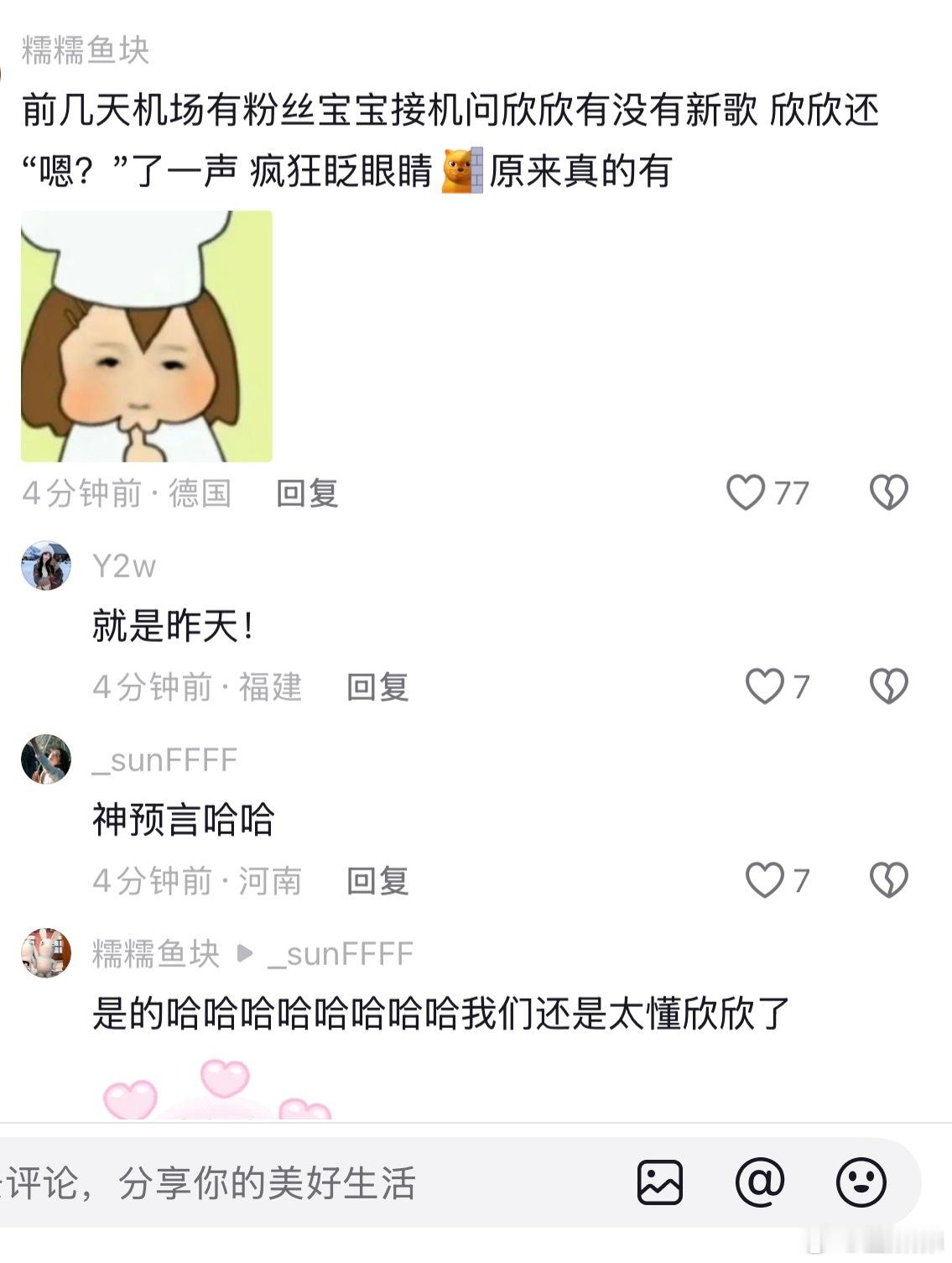Mention someone with the @ icon

pos(760,1183)
